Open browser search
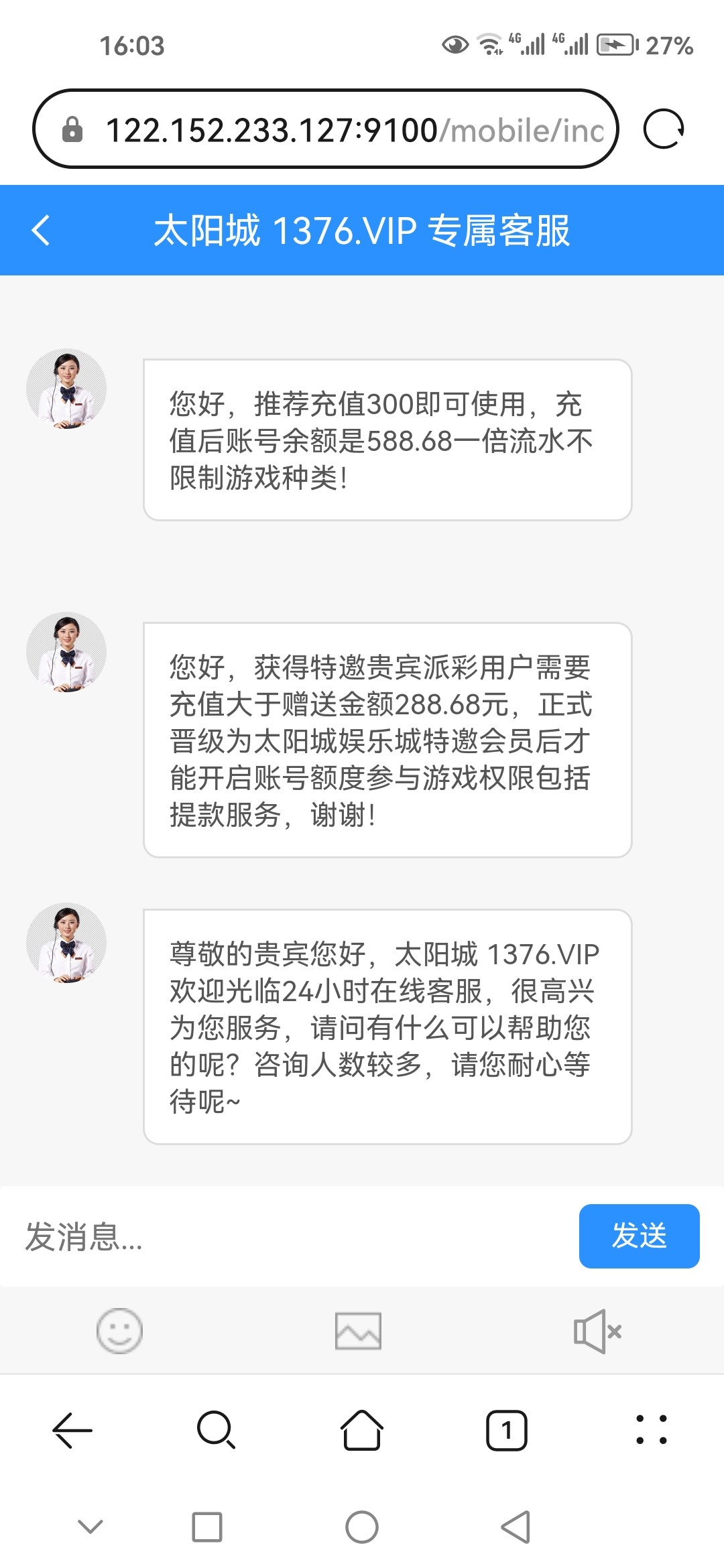 tap(216, 1431)
